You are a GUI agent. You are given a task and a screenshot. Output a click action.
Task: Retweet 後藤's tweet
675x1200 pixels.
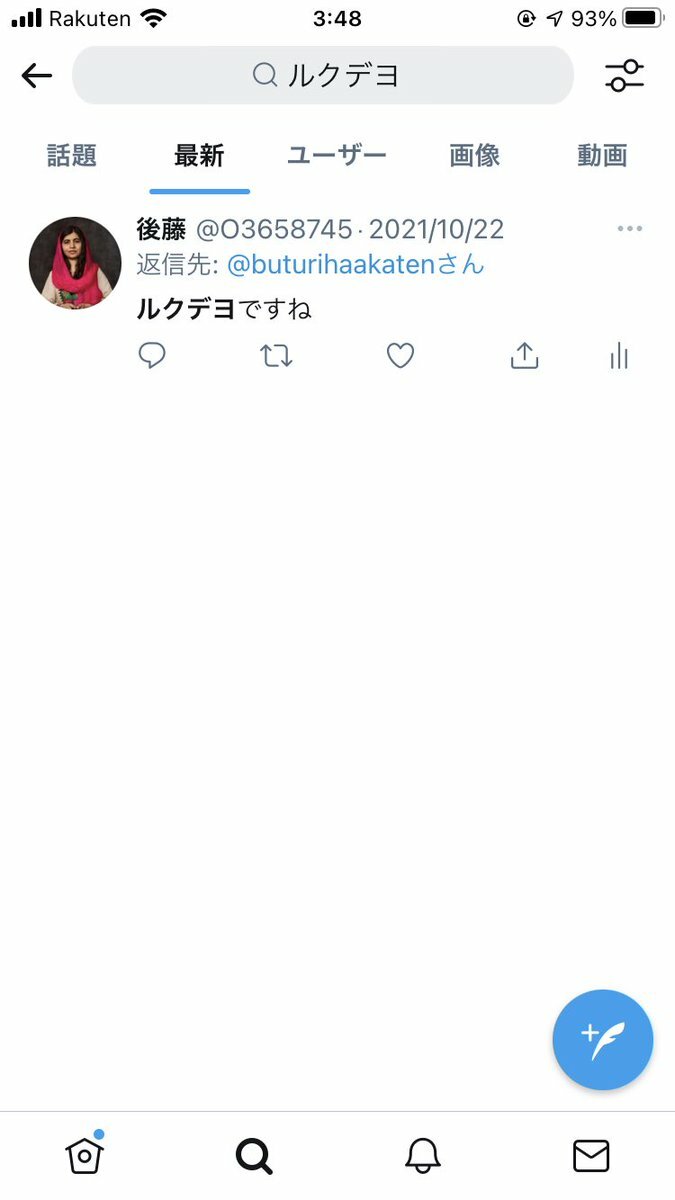click(277, 356)
